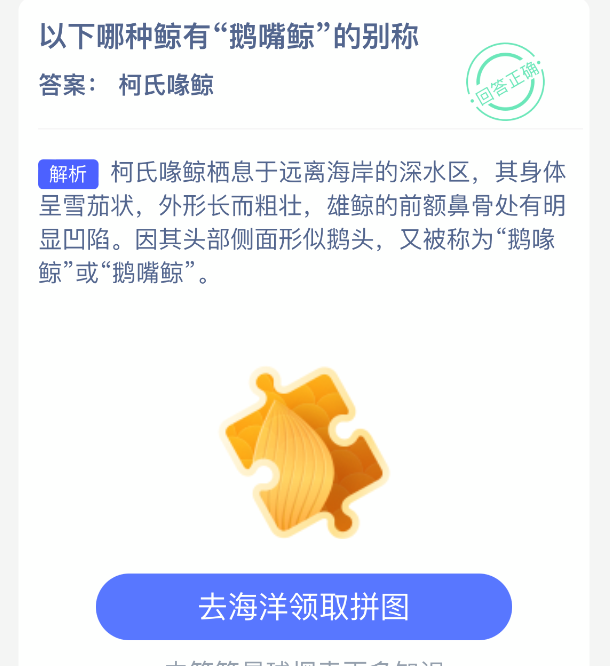Viewport: 610px width, 666px height.
Task: Tap the 去海洋领取拼图 button
Action: click(304, 607)
